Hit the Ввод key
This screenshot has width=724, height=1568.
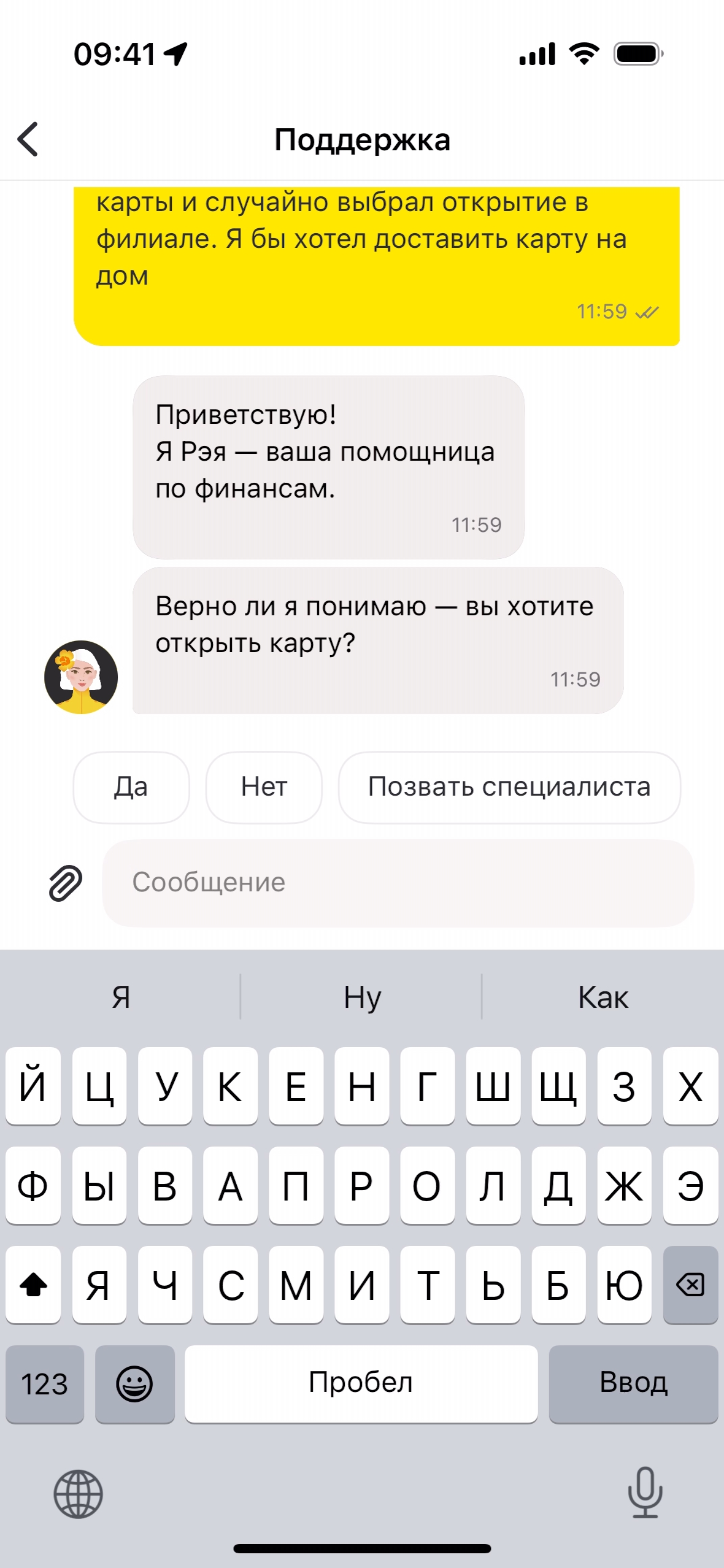pyautogui.click(x=633, y=1383)
